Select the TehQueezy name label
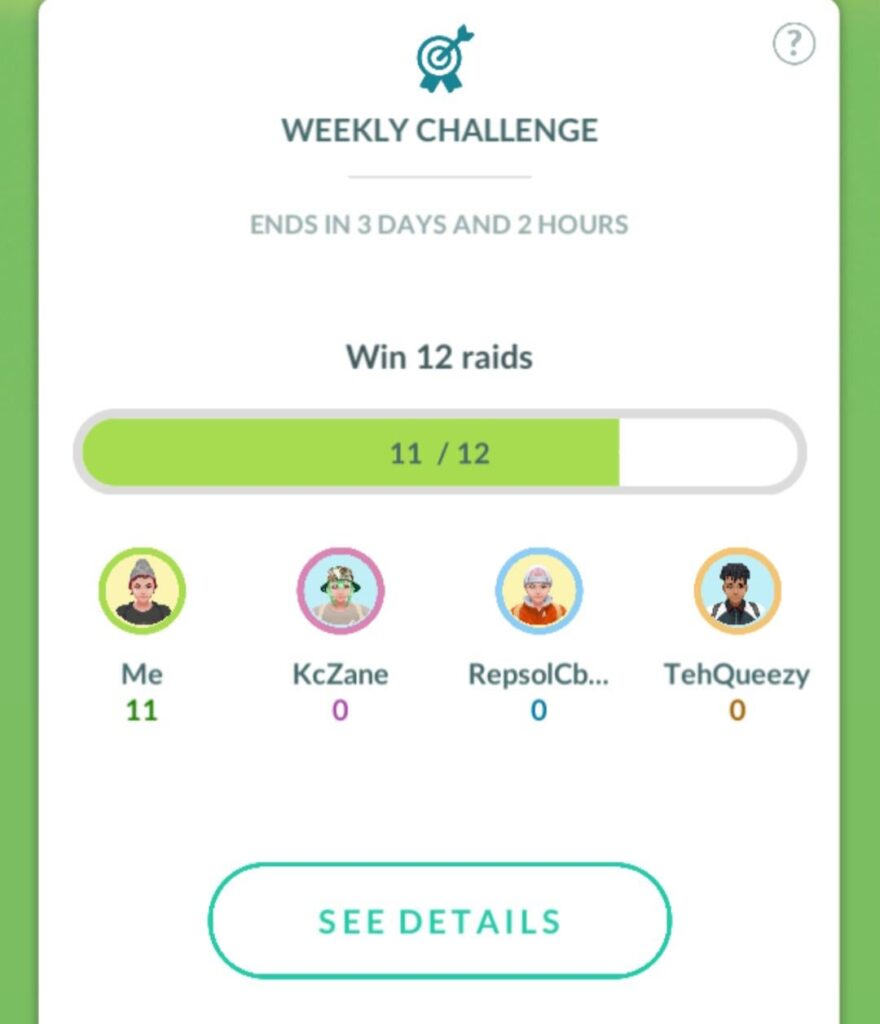 click(737, 673)
